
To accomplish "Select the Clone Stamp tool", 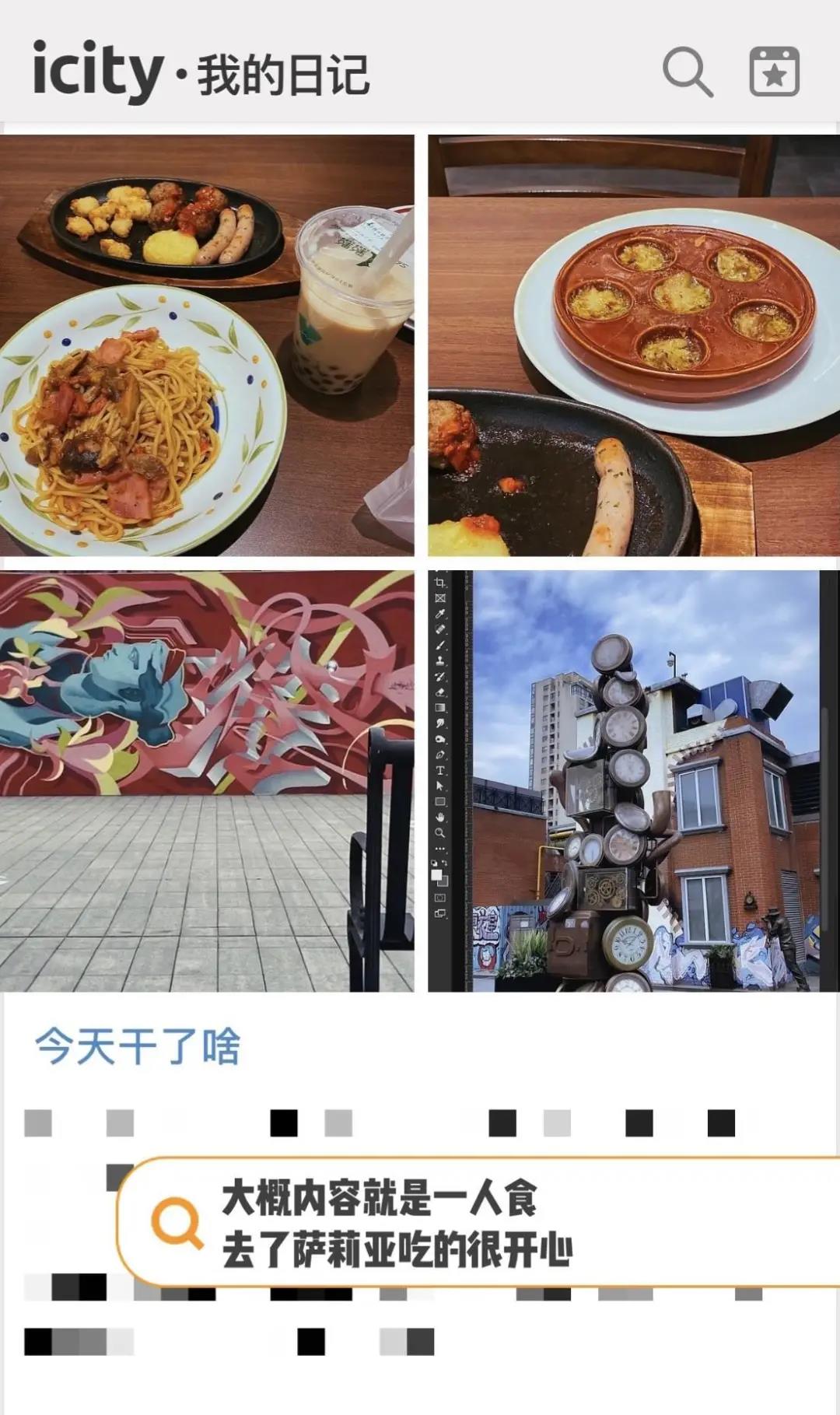I will pos(440,660).
